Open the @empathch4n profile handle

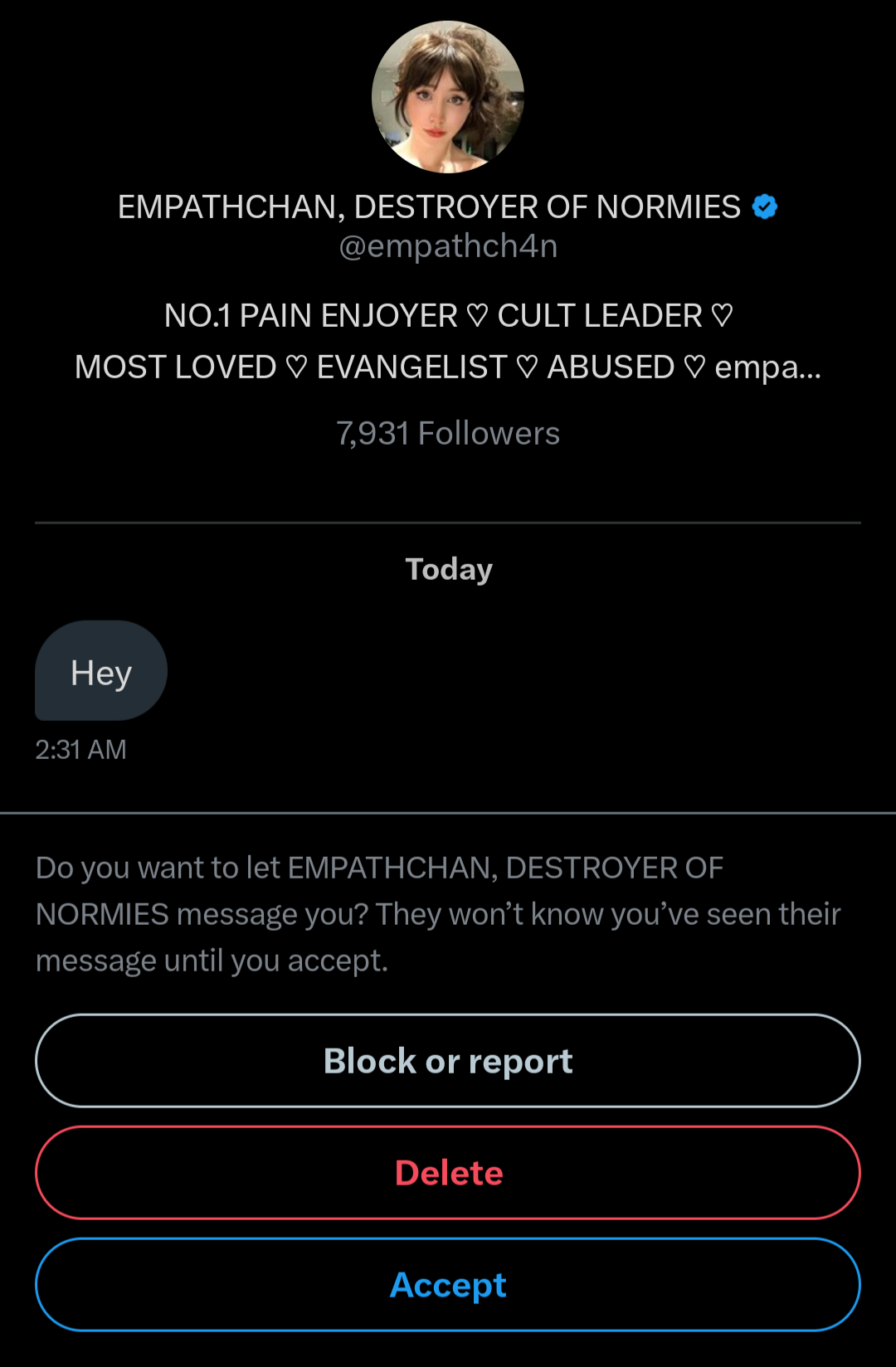click(448, 246)
